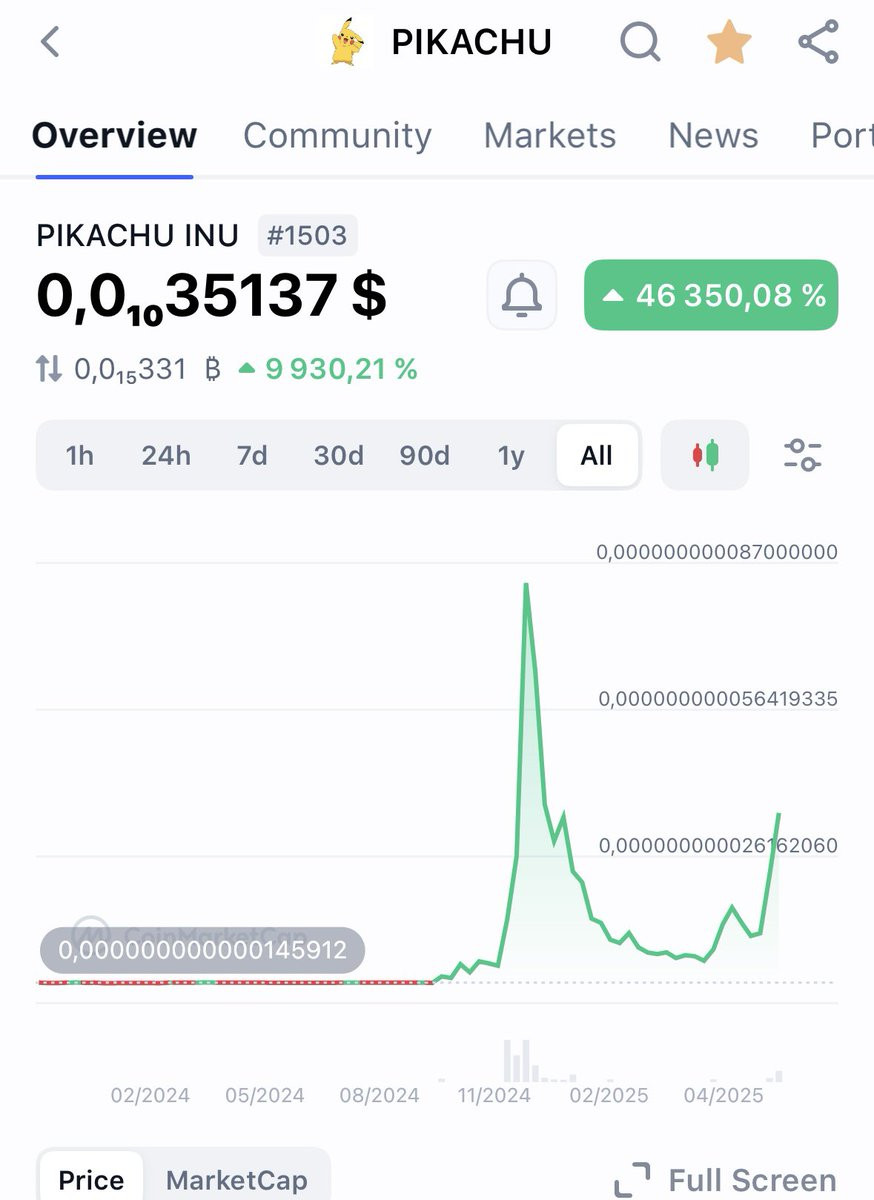Open search from the magnifier icon
Image resolution: width=874 pixels, height=1200 pixels.
point(640,43)
